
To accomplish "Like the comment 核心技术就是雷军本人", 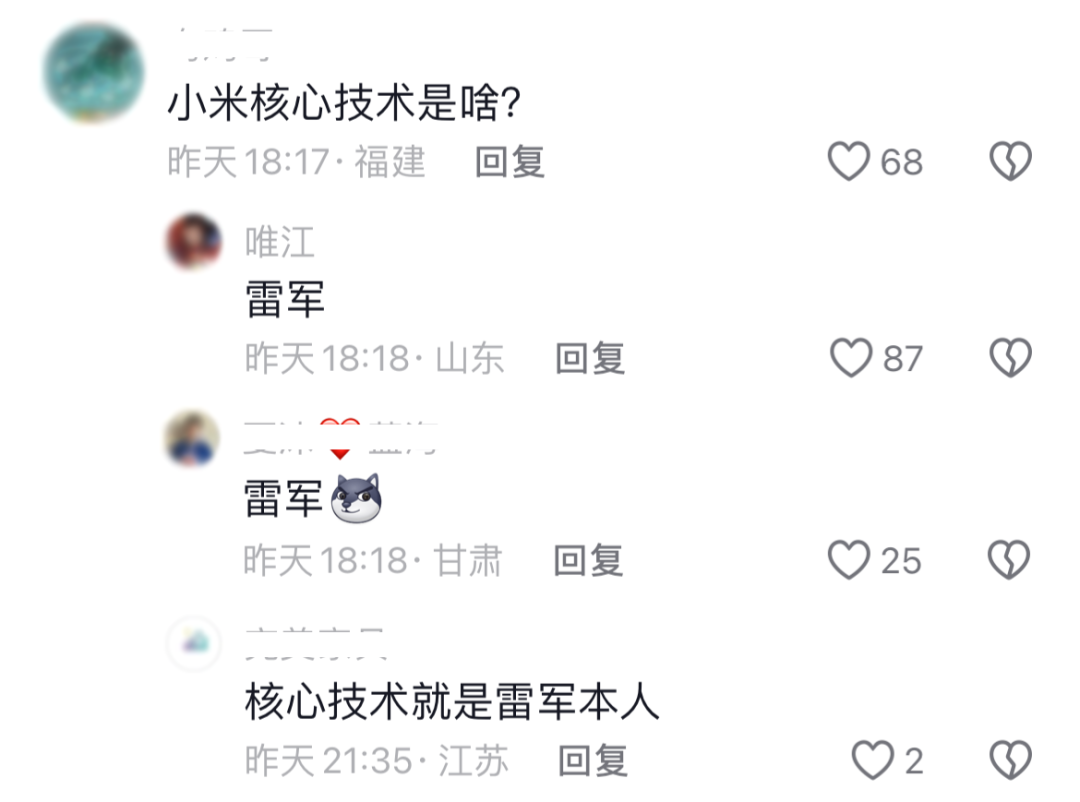I will pyautogui.click(x=873, y=762).
